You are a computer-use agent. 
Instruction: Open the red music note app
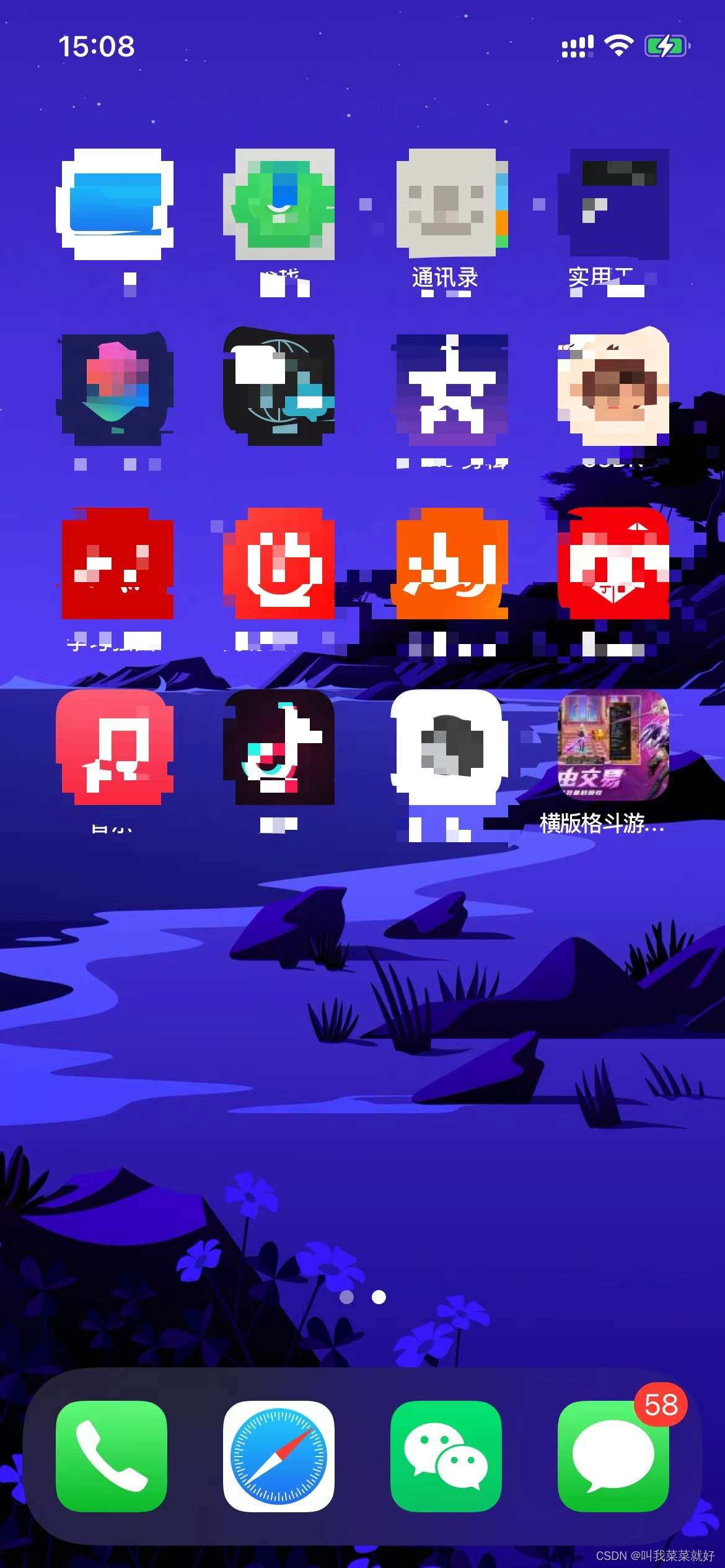[x=115, y=746]
